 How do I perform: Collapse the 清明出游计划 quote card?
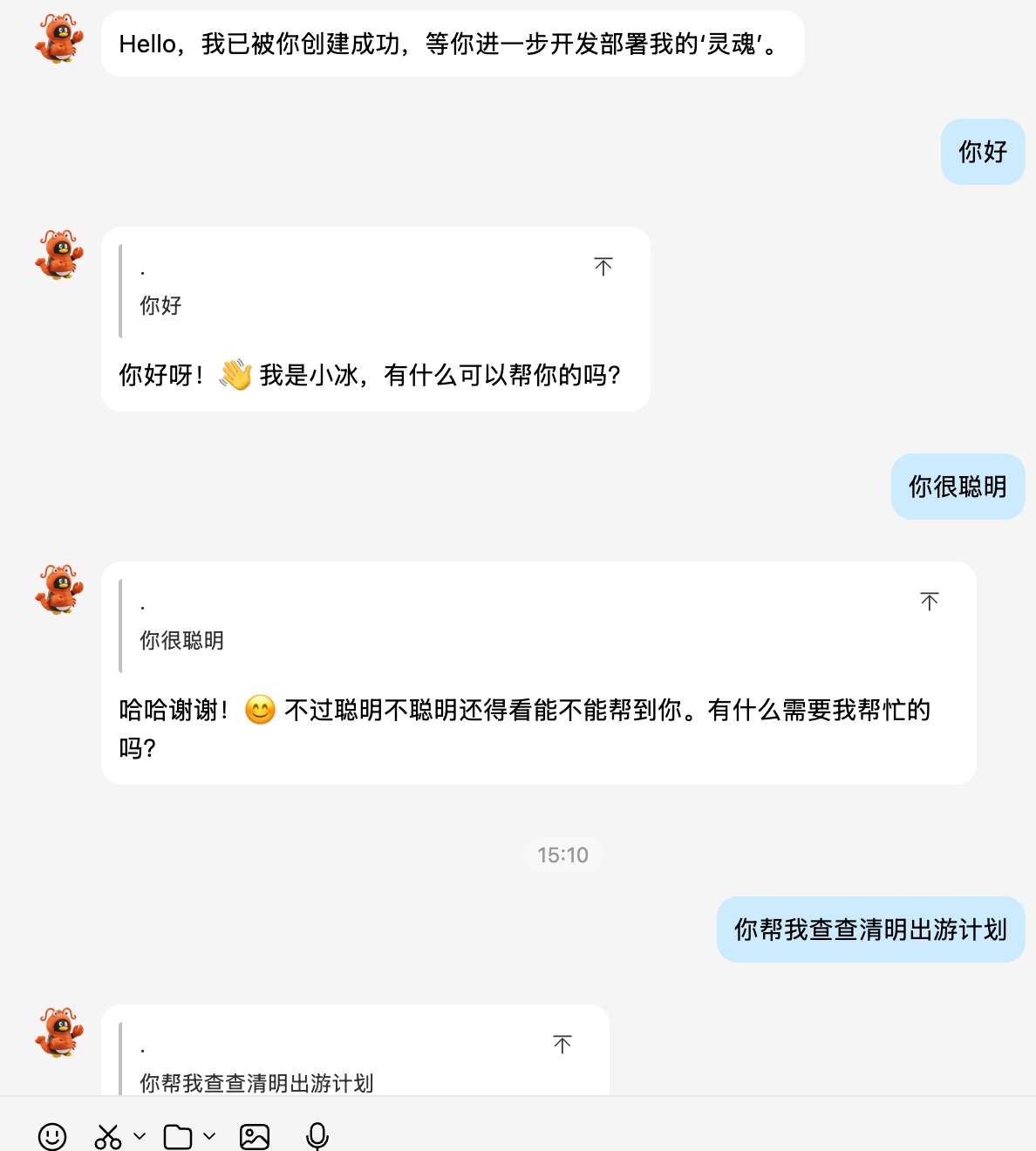point(562,1044)
